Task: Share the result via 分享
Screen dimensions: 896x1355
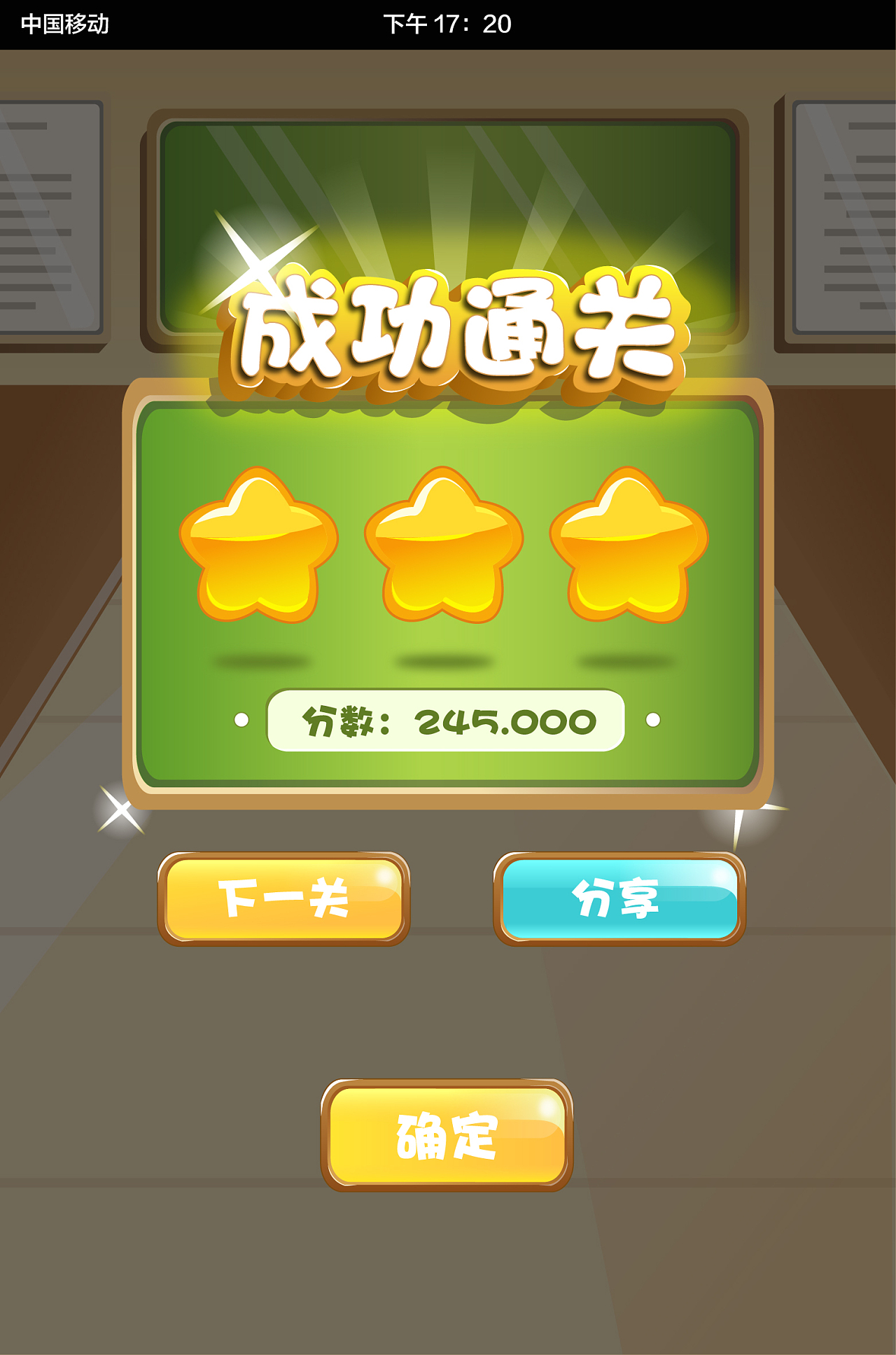Action: point(619,899)
